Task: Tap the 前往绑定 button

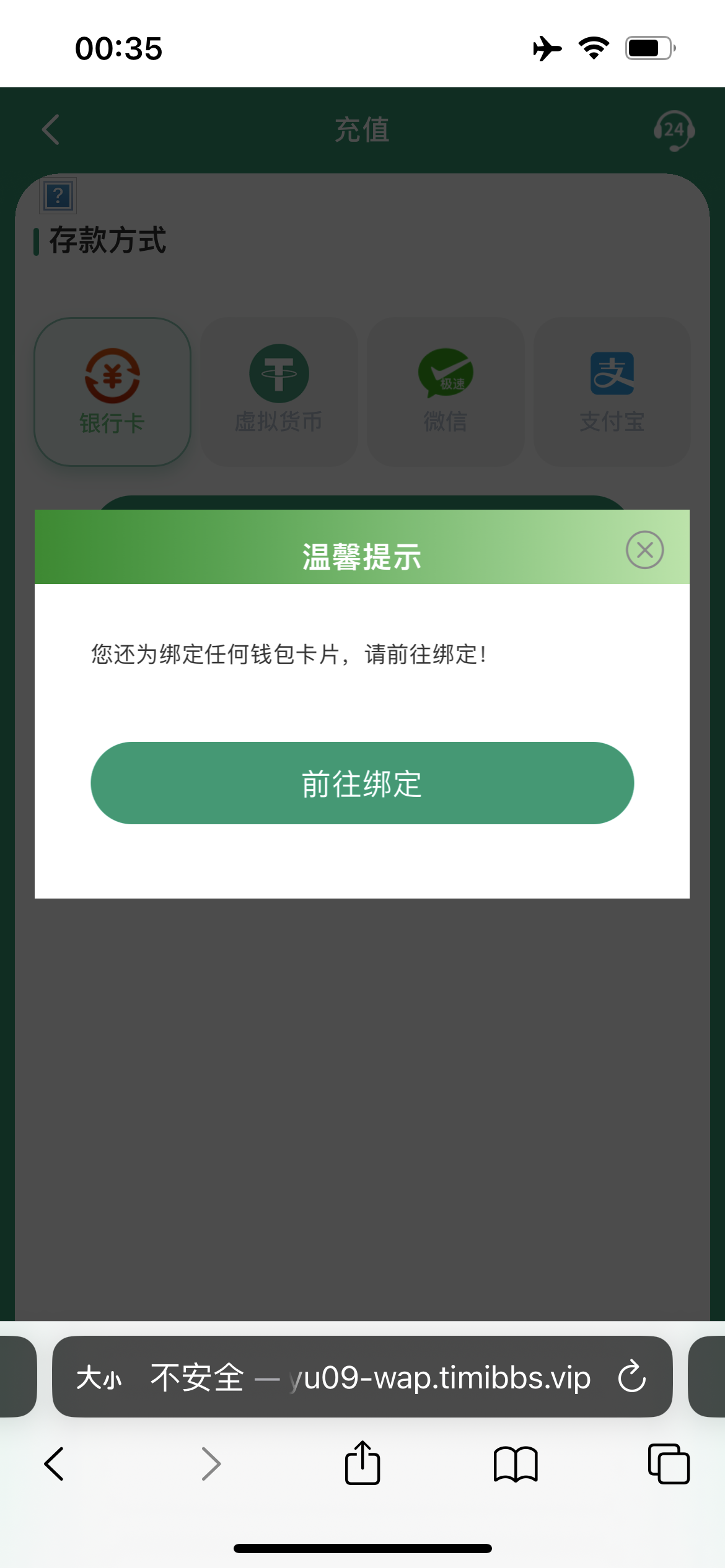Action: pyautogui.click(x=362, y=783)
